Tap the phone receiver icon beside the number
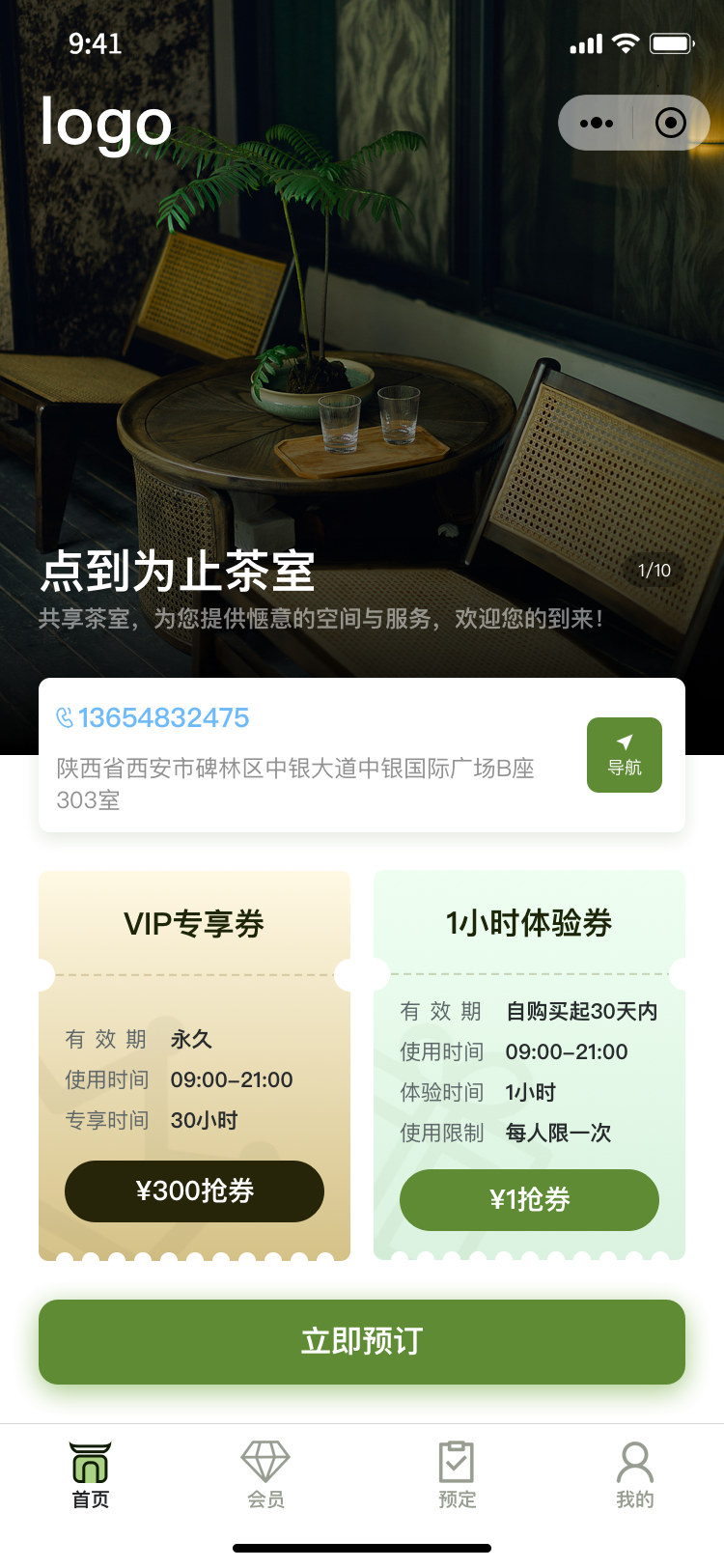 pos(64,717)
